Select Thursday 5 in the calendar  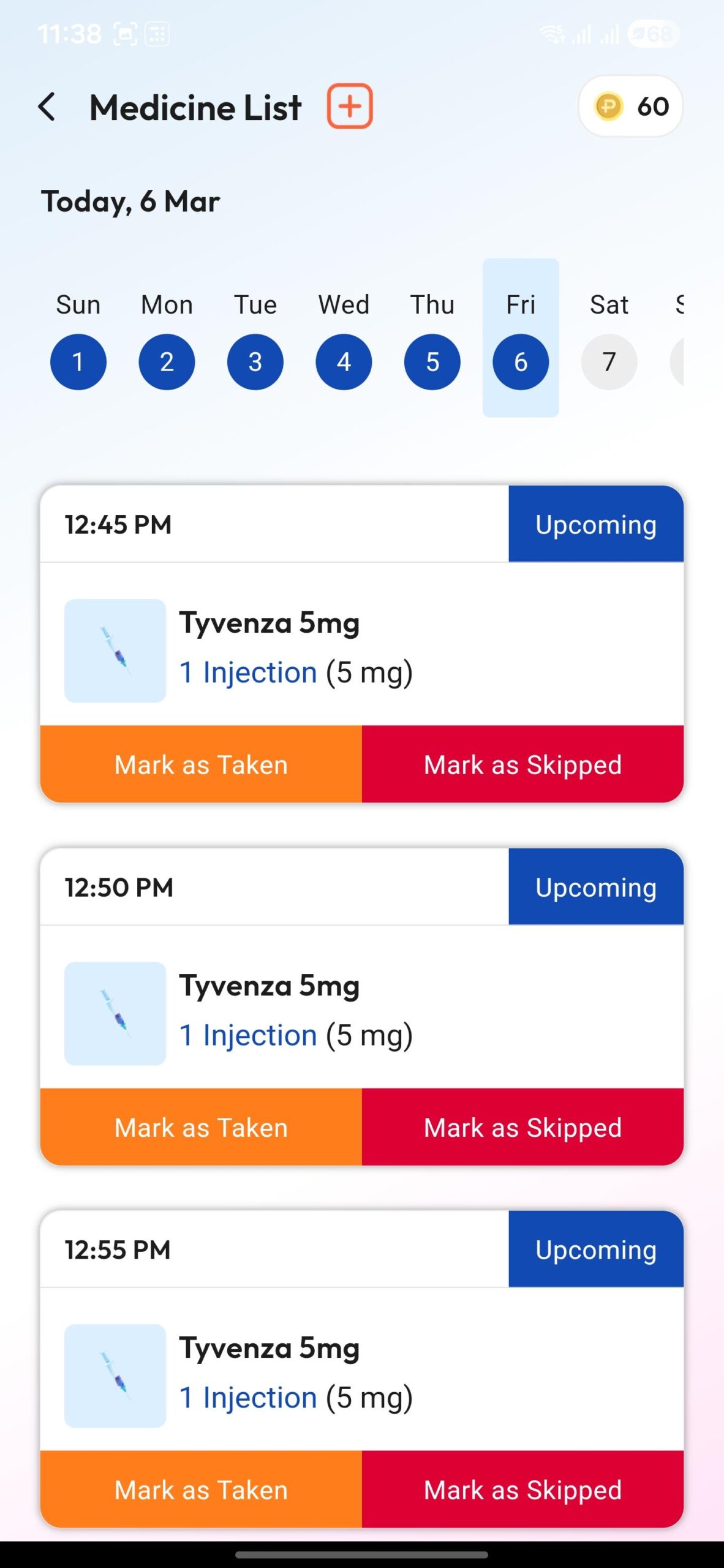[432, 361]
